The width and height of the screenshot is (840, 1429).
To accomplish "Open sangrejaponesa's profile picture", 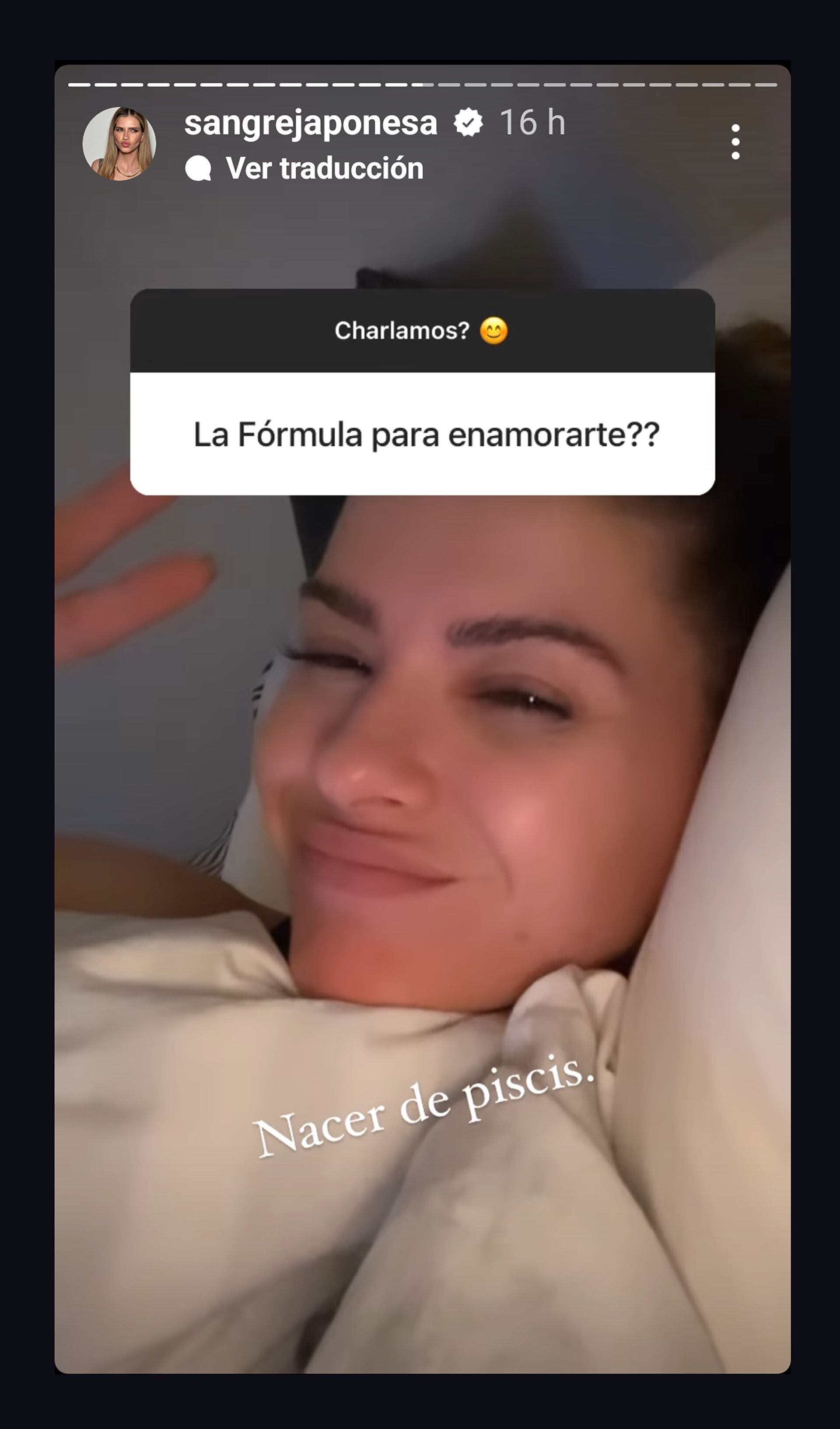I will pos(120,144).
